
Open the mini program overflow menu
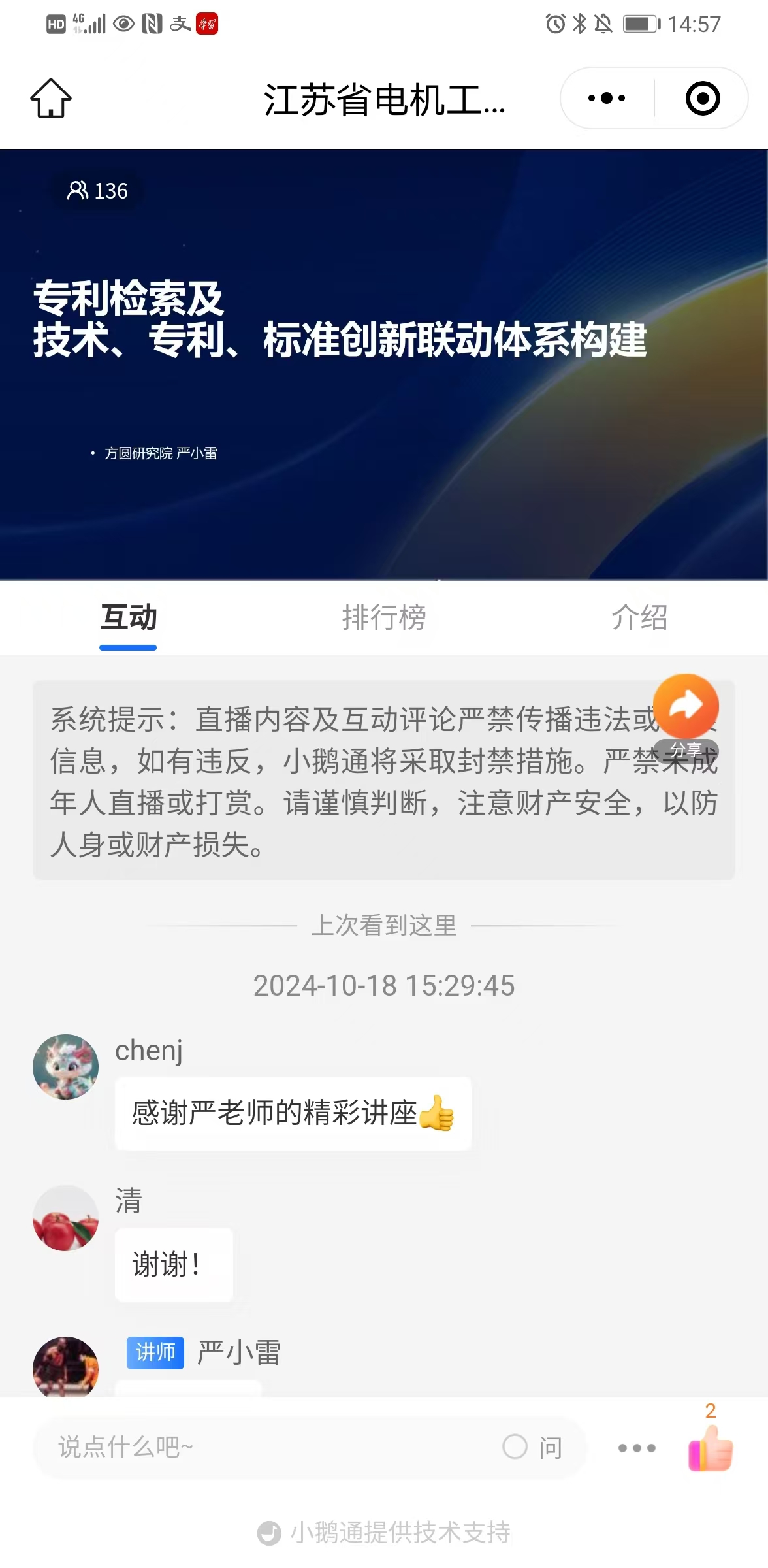pyautogui.click(x=607, y=99)
